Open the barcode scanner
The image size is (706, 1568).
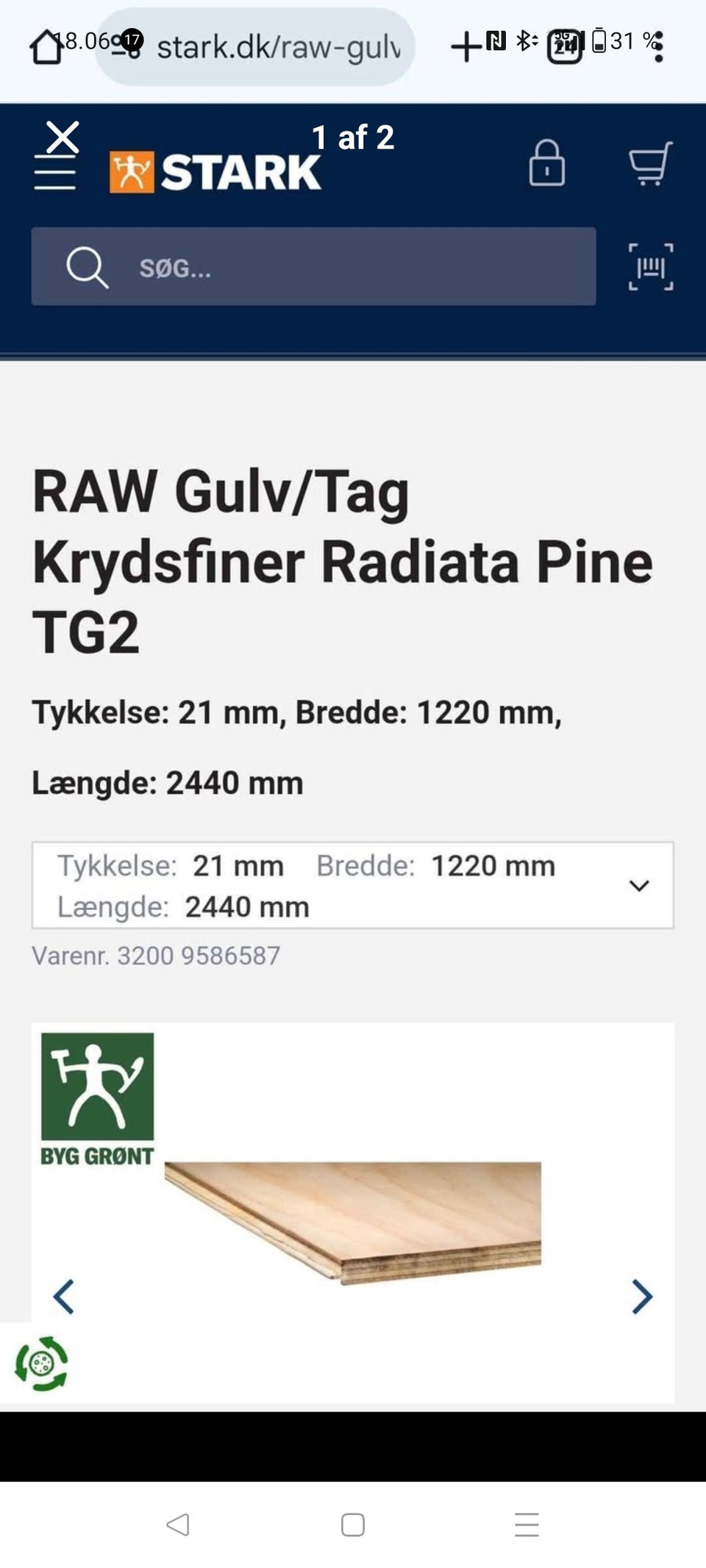650,267
